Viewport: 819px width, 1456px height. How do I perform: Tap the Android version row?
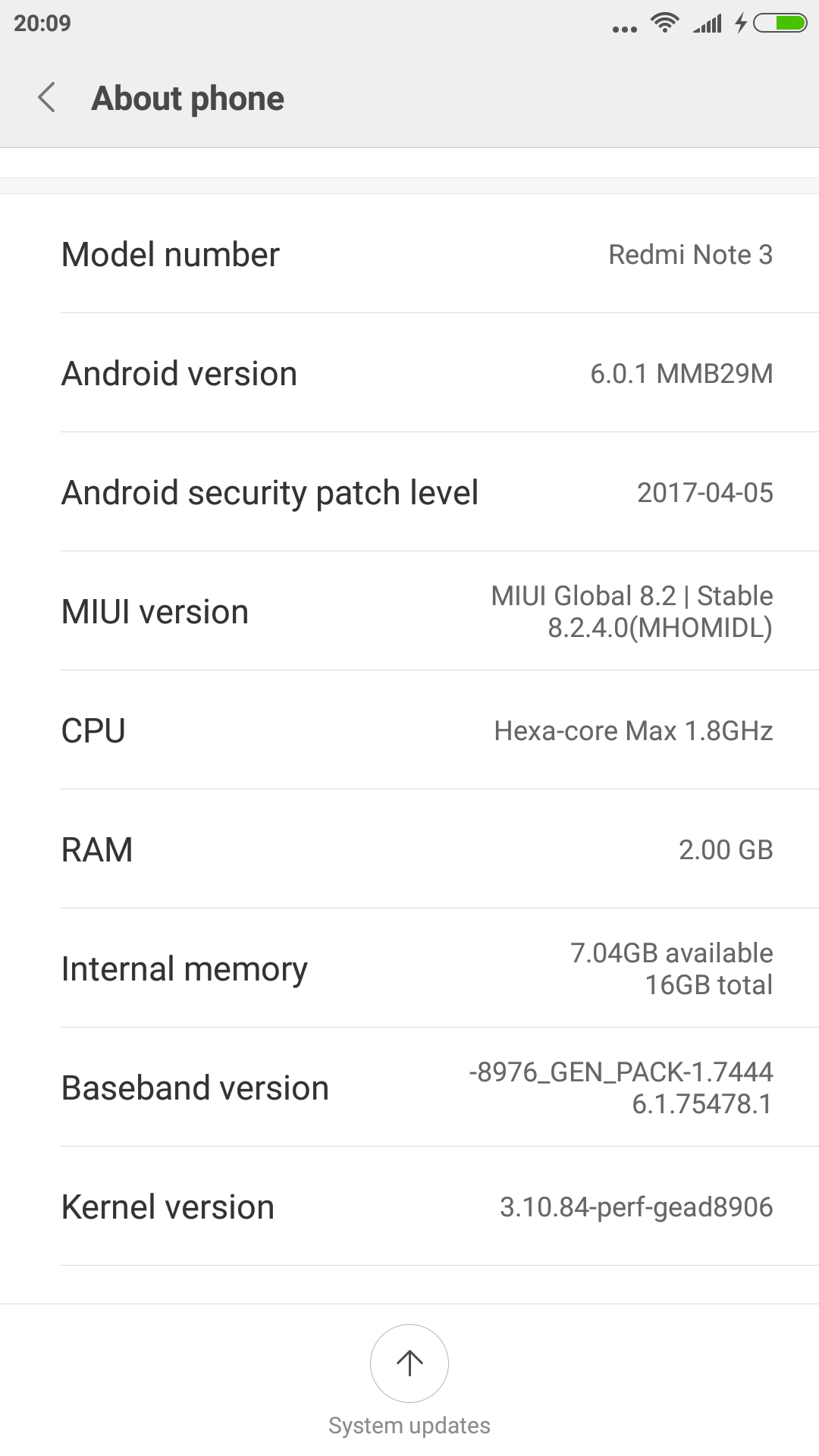coord(409,373)
